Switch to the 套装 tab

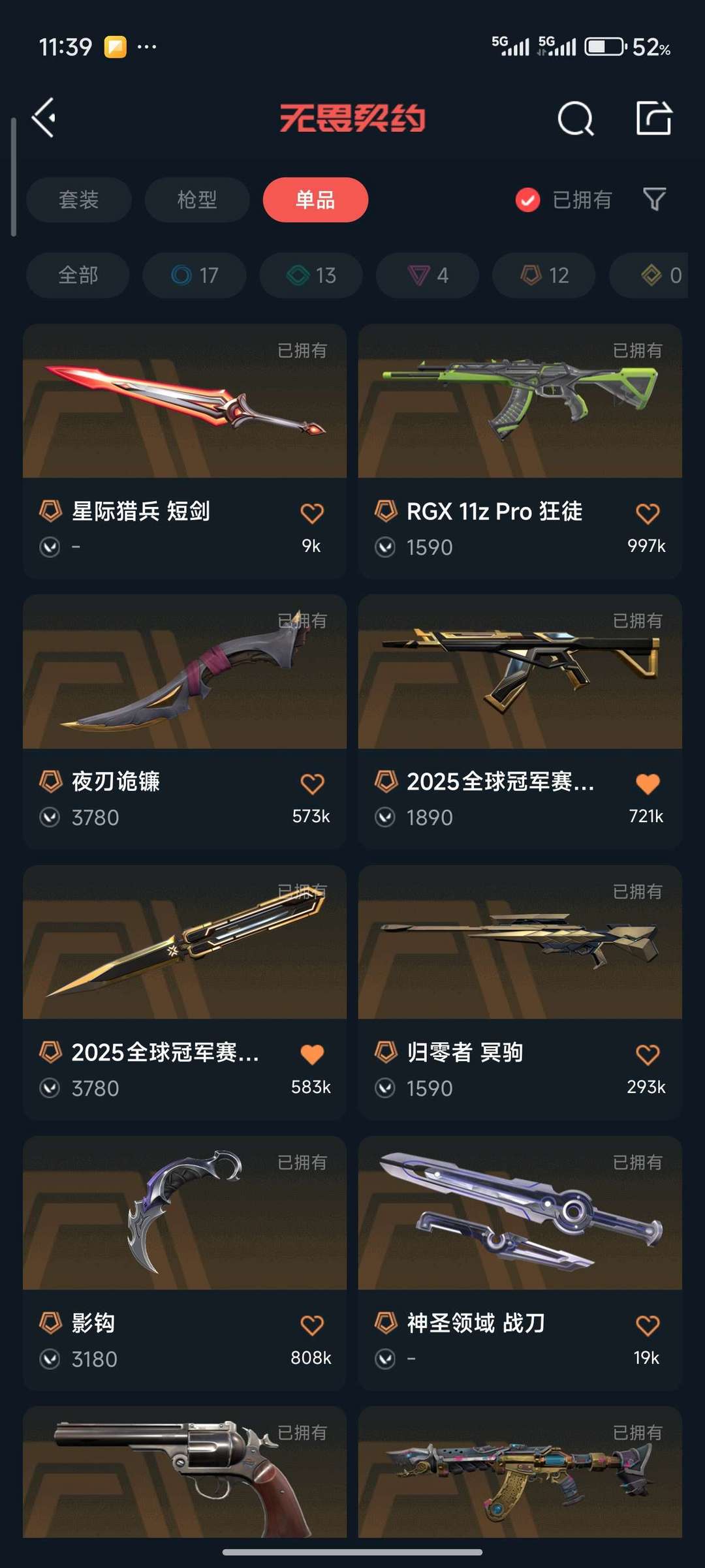[79, 200]
